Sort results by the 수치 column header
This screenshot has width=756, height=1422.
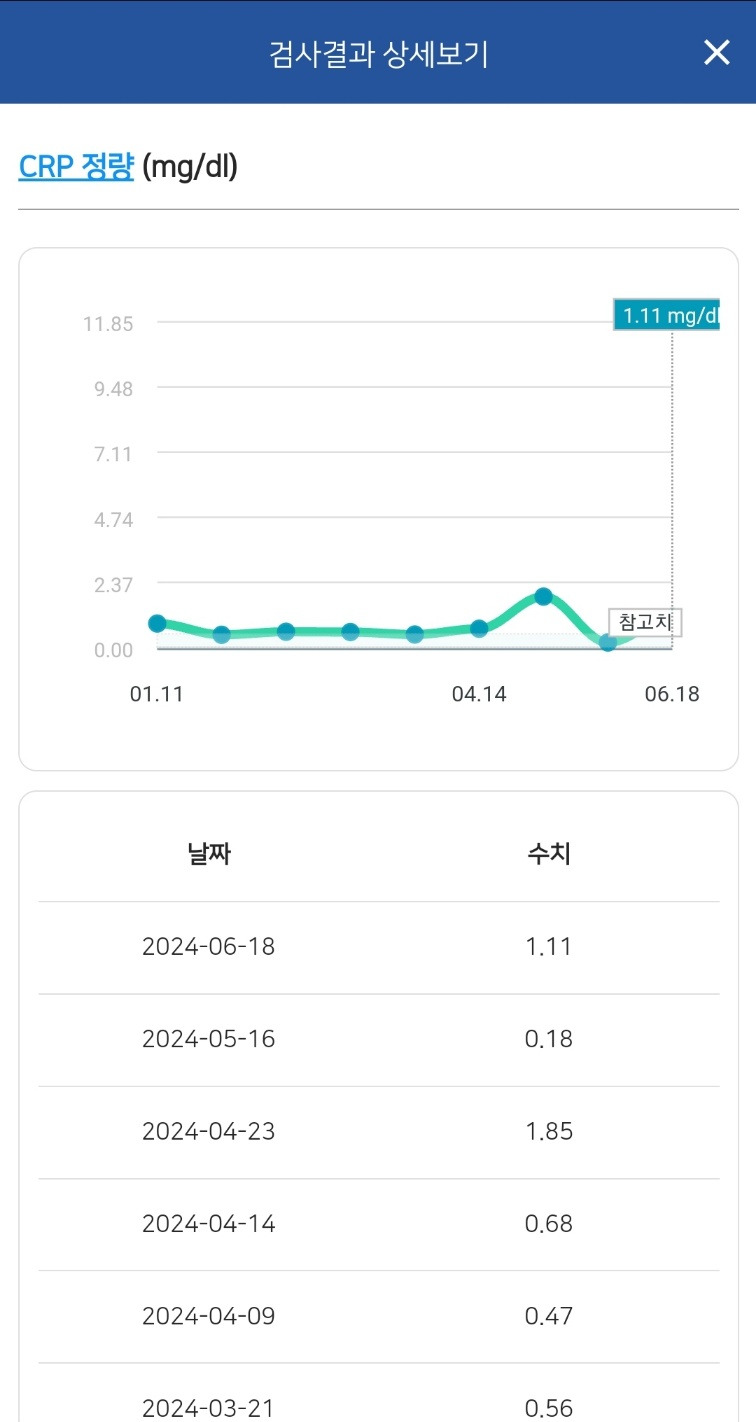(547, 854)
